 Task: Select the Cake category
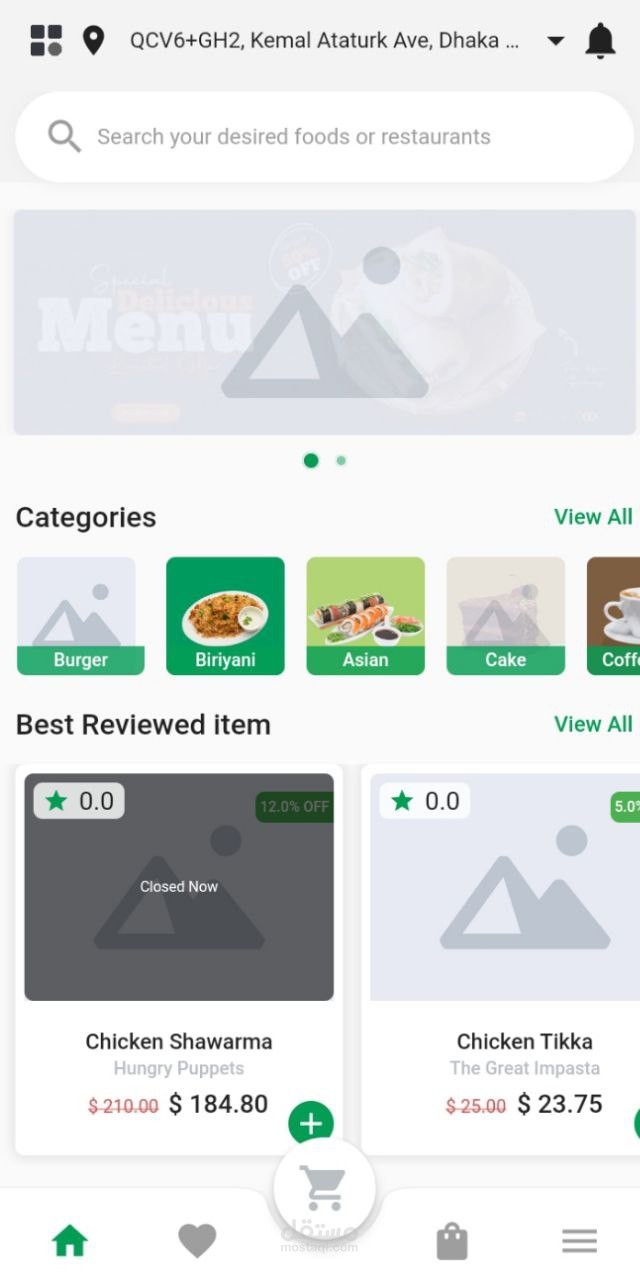click(505, 616)
